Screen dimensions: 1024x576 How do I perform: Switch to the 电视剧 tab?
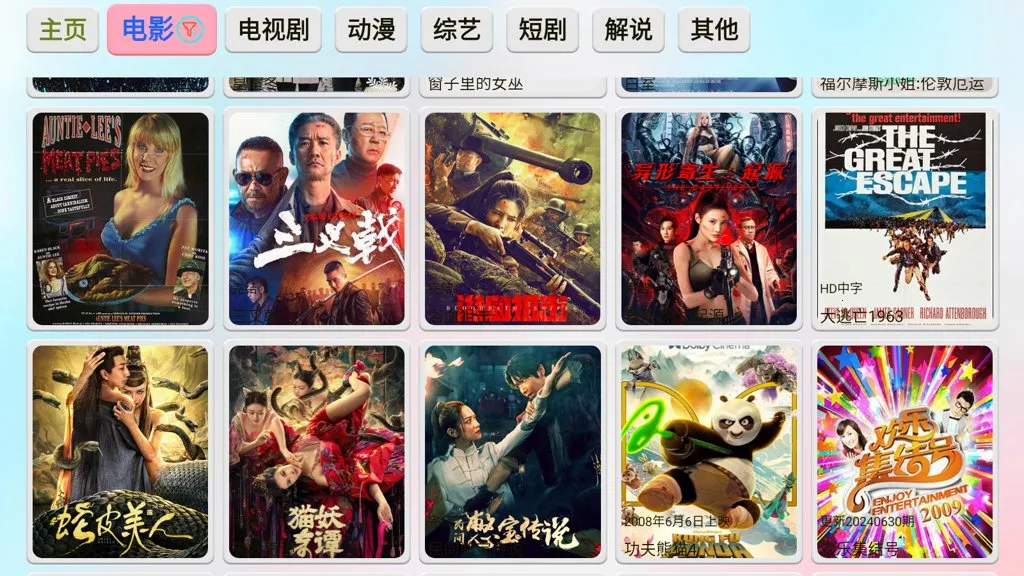(273, 30)
